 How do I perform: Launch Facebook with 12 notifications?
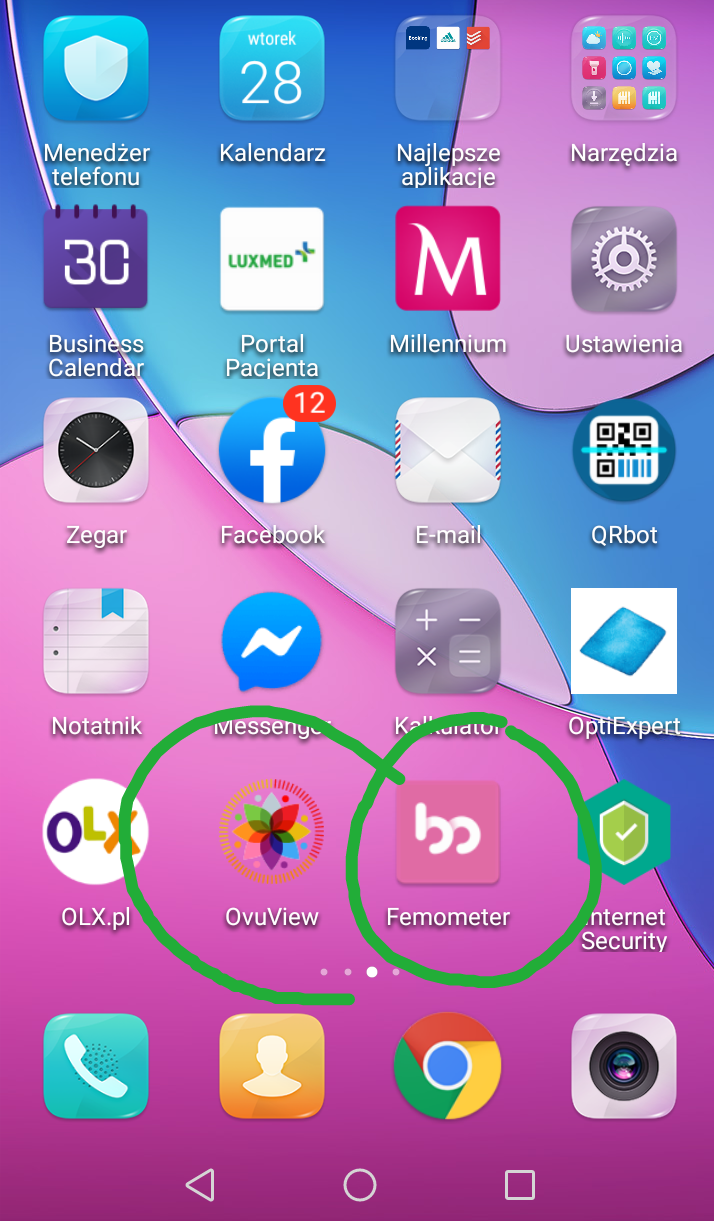[272, 450]
